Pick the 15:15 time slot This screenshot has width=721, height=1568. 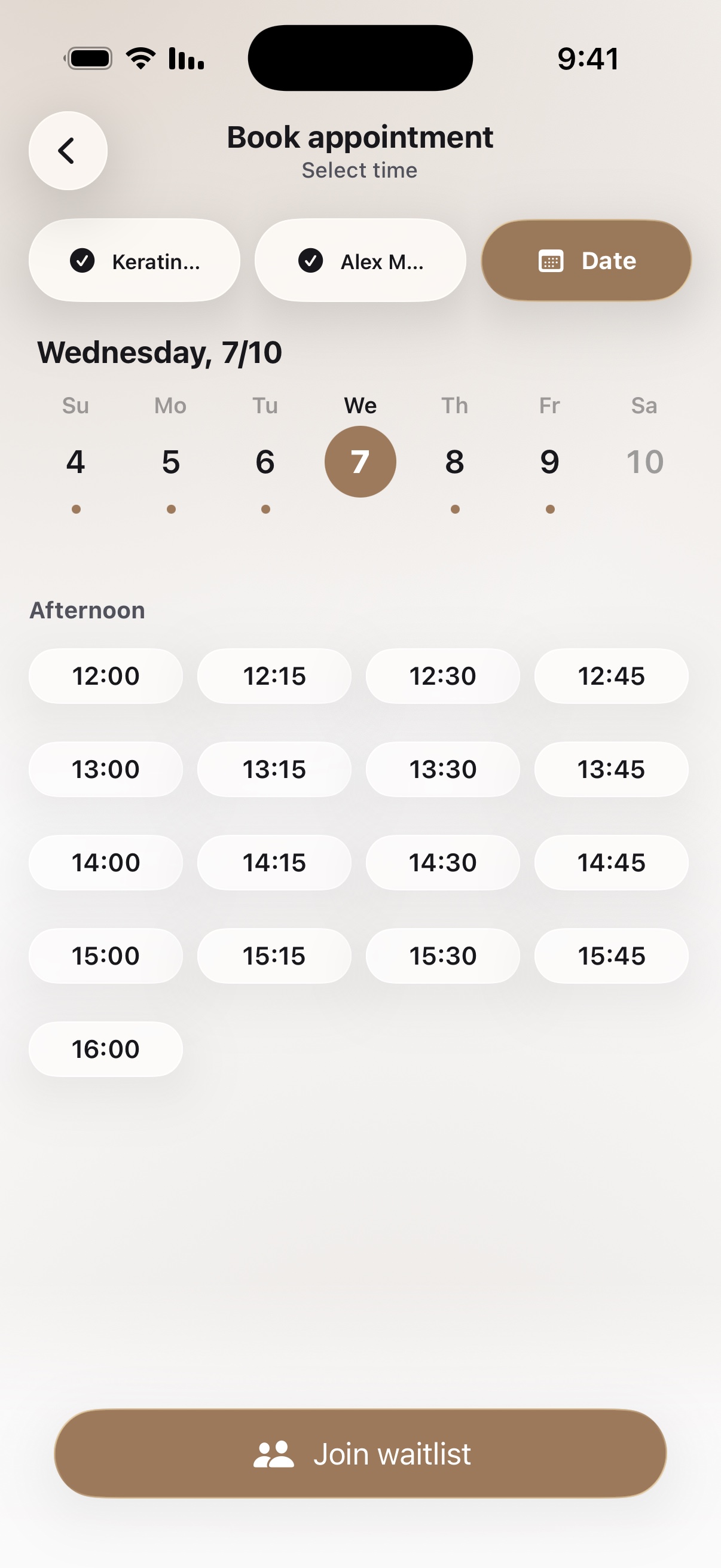(x=274, y=956)
